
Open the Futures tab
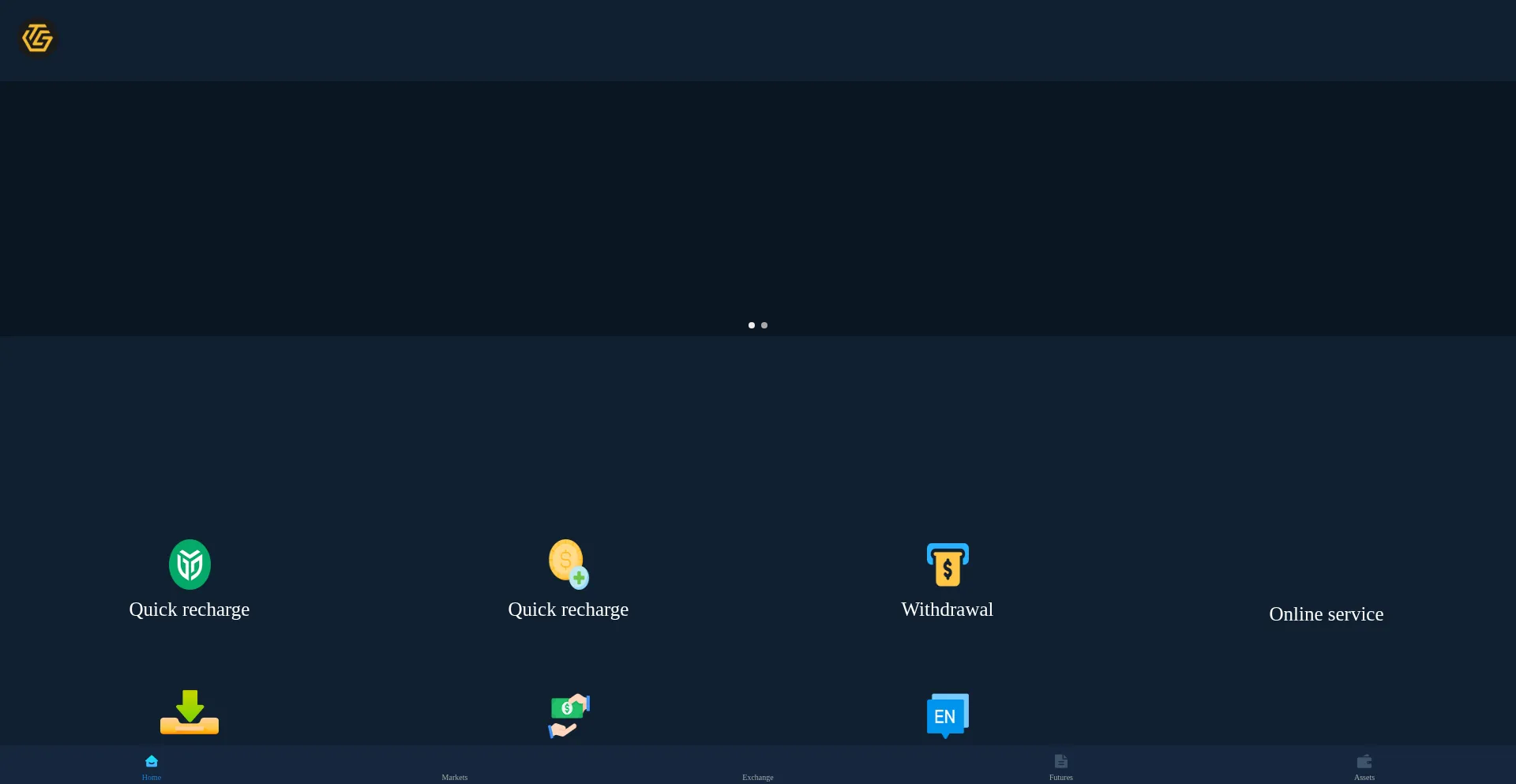(1061, 766)
